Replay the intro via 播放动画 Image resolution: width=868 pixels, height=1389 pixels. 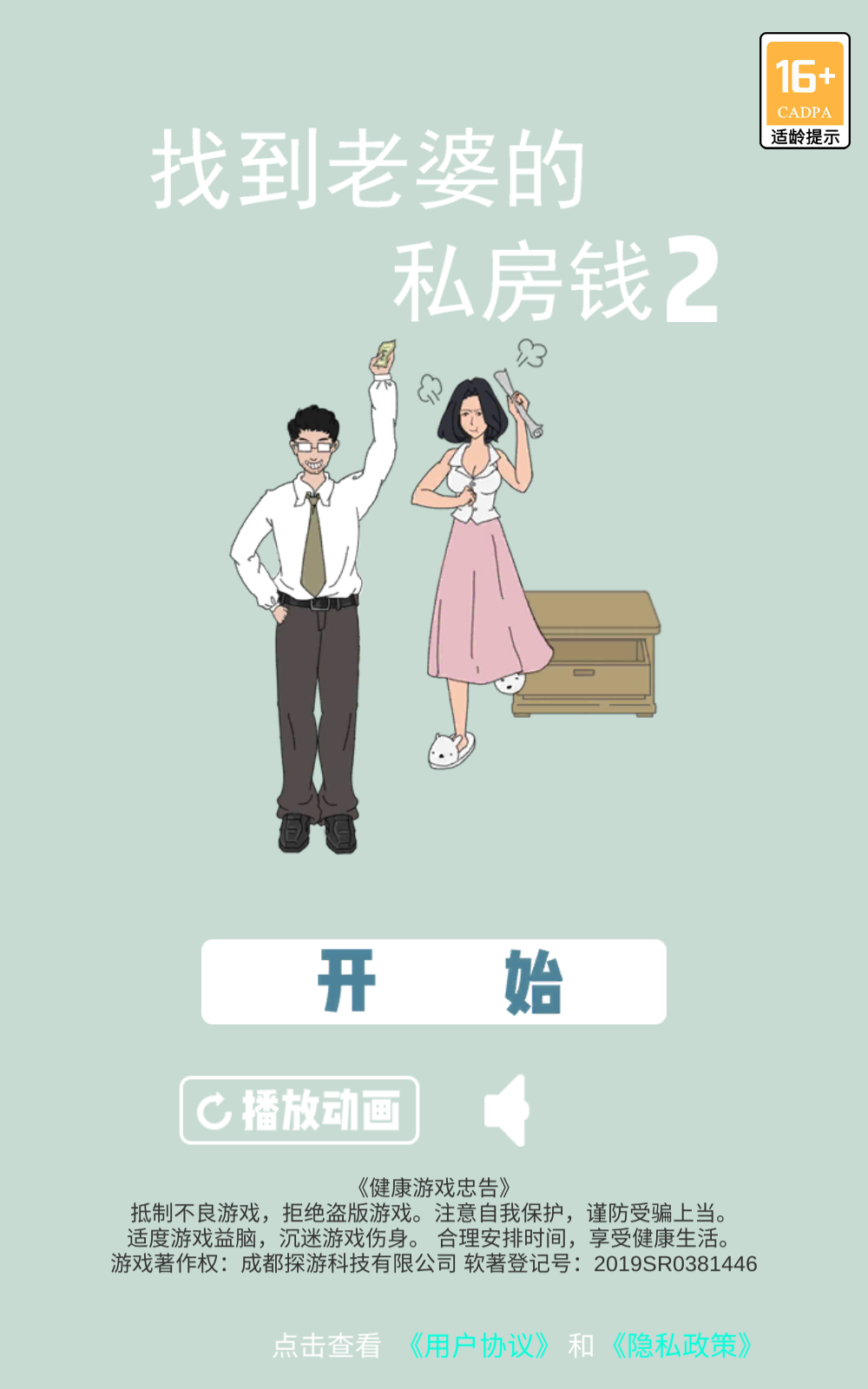[299, 1110]
